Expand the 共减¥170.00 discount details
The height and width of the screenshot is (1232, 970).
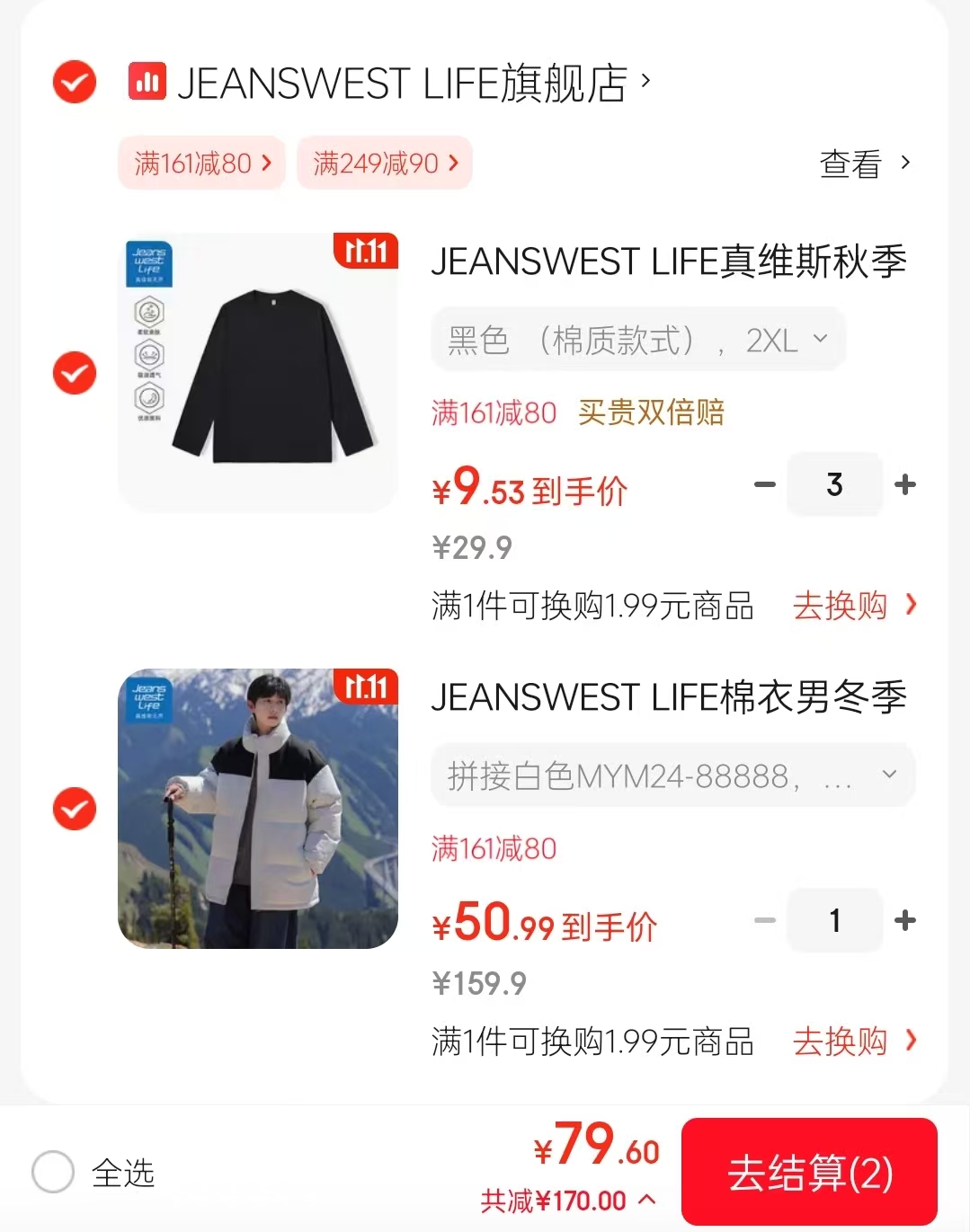pos(568,1201)
